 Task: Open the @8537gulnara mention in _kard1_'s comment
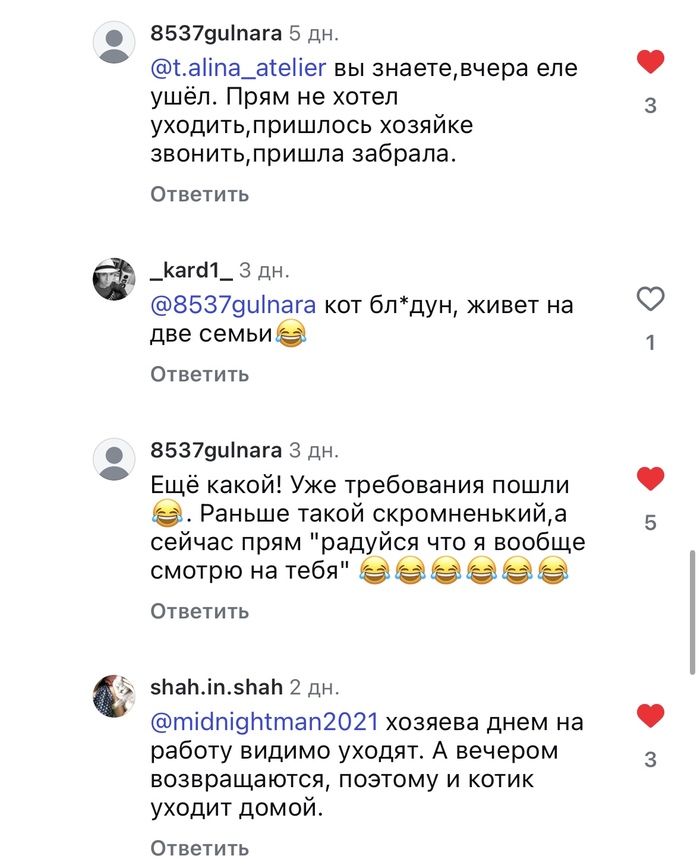coord(232,305)
